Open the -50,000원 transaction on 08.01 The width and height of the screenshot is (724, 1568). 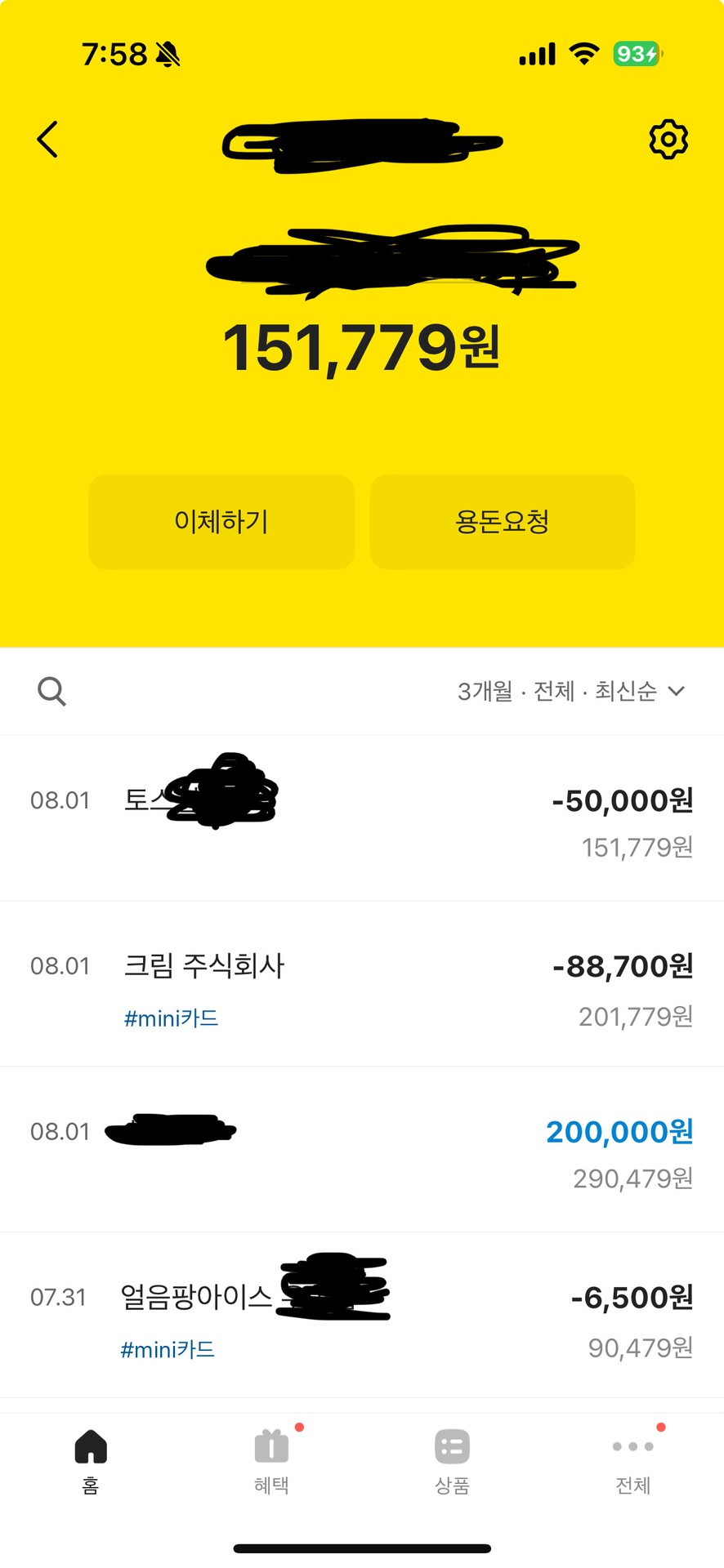coord(362,819)
